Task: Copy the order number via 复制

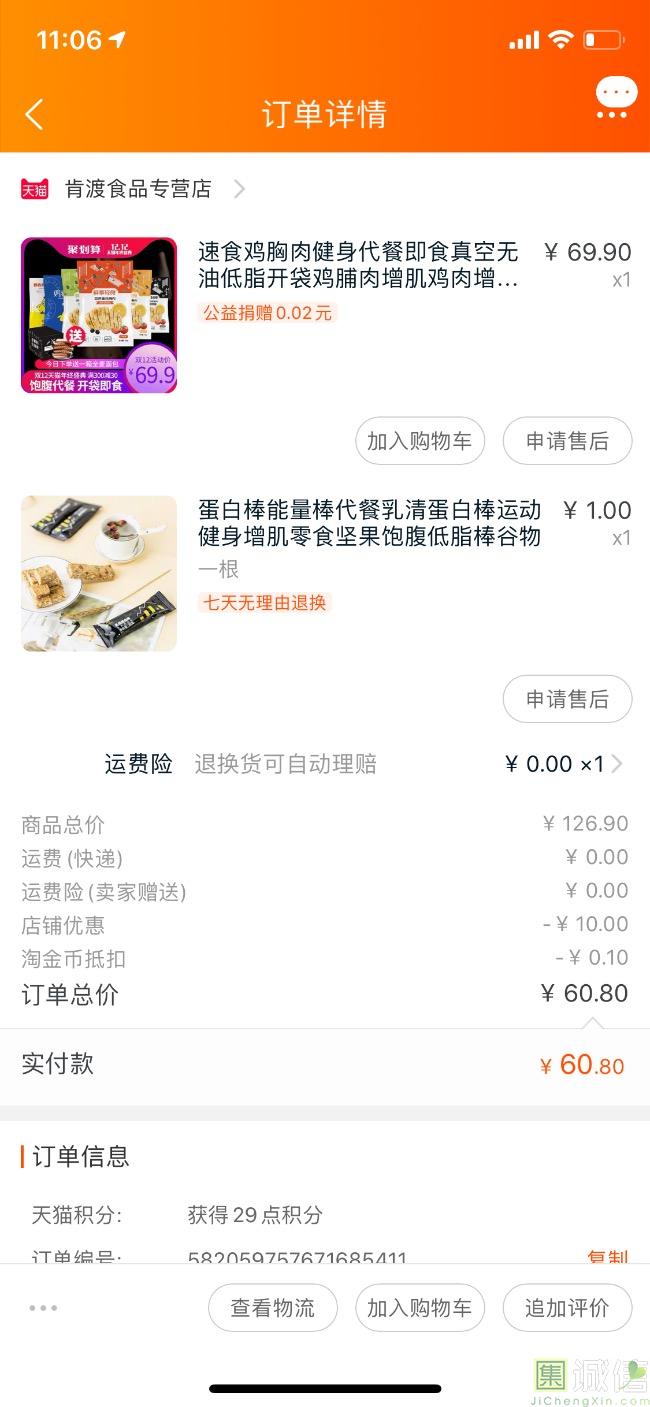Action: click(x=607, y=1257)
